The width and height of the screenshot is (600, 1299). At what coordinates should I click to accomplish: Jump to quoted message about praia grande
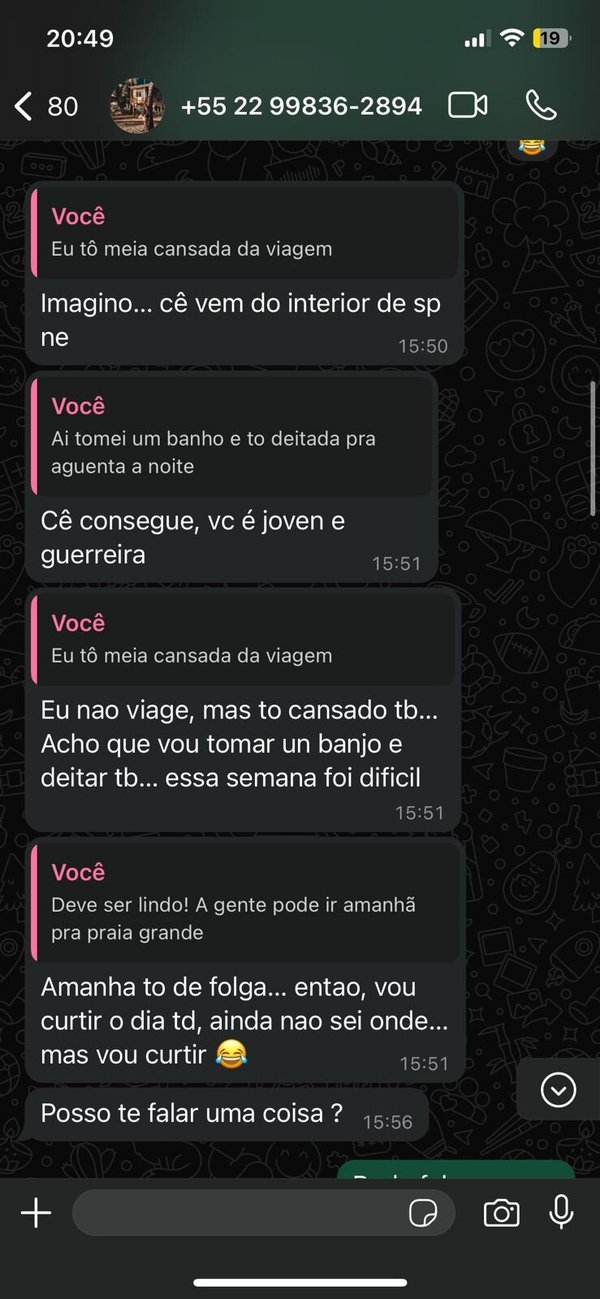click(x=246, y=902)
